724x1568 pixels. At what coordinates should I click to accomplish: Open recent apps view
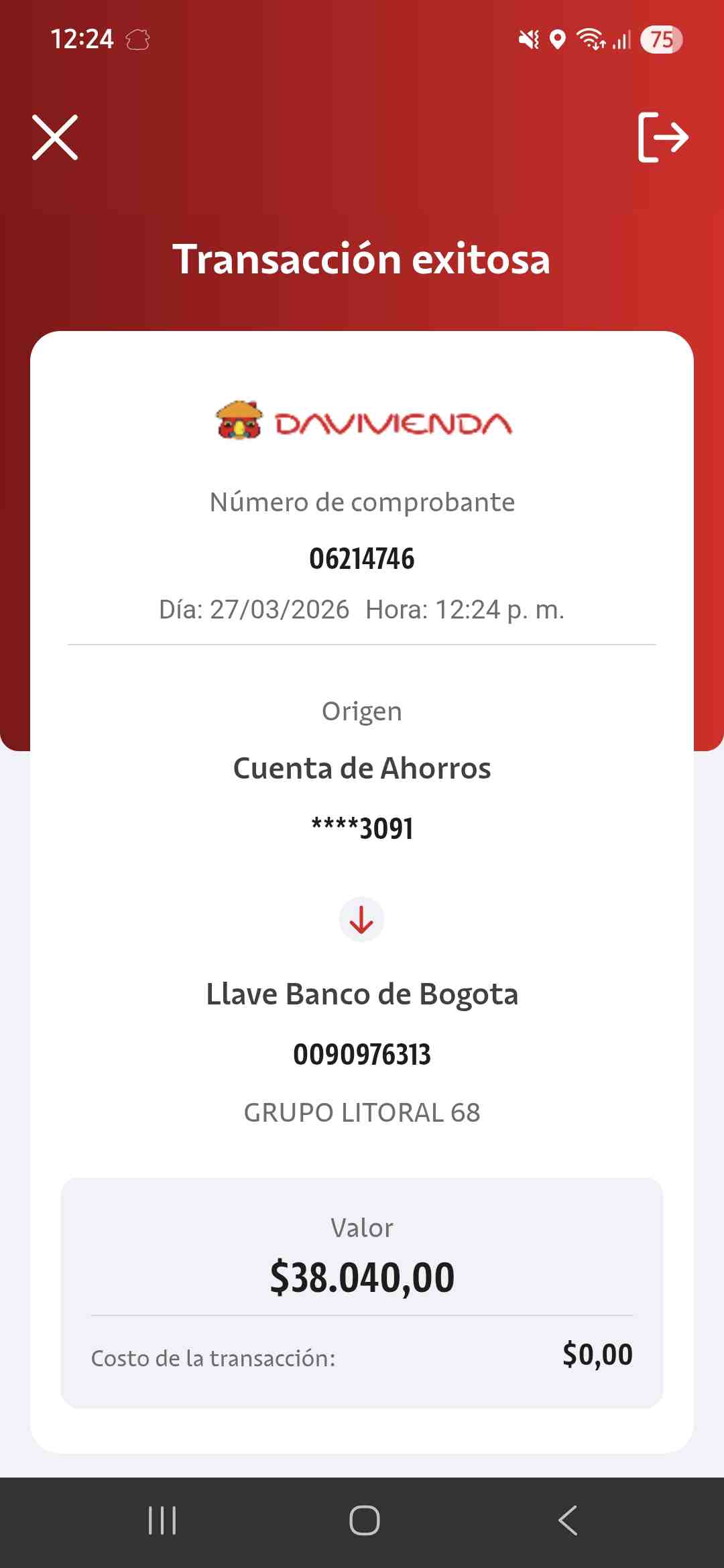pos(162,1520)
